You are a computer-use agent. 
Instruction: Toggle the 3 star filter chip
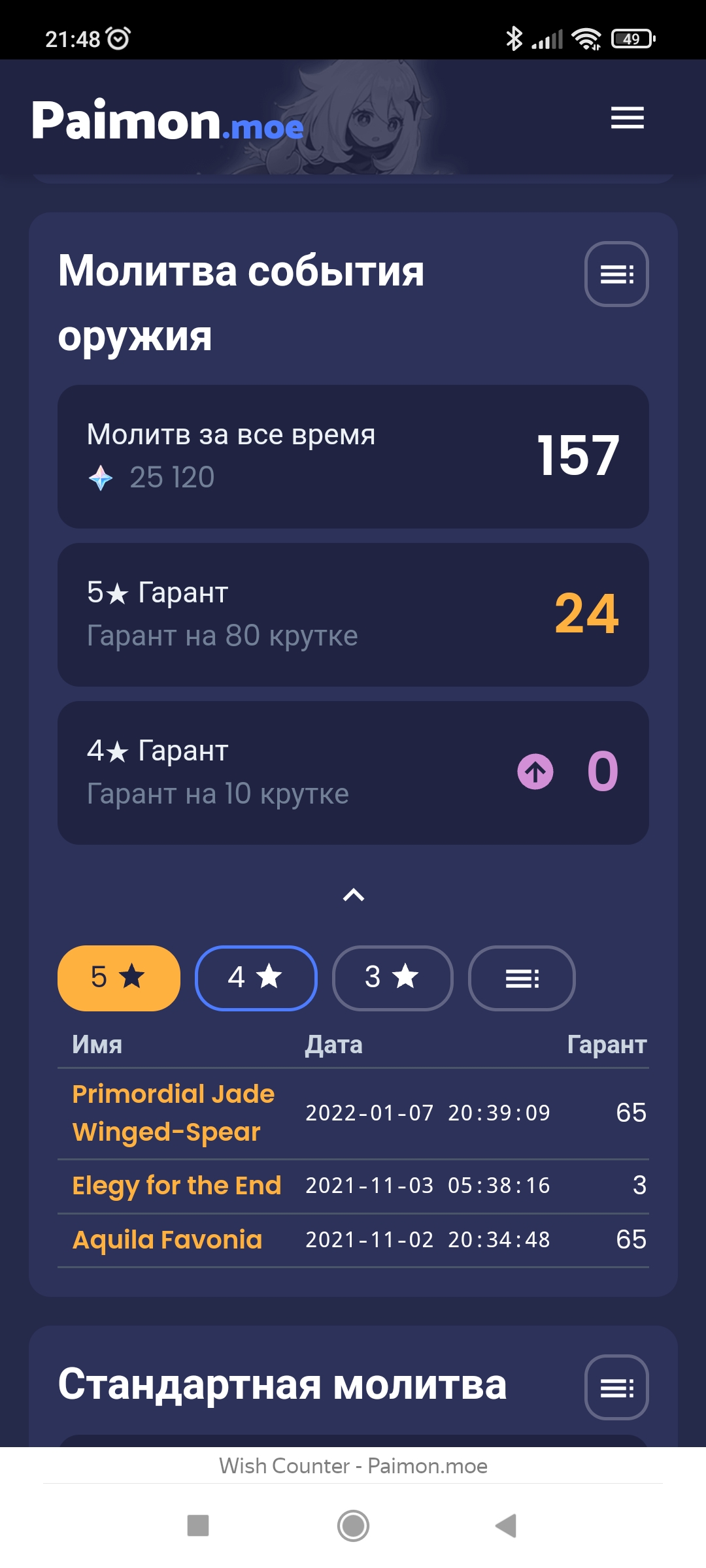coord(392,978)
